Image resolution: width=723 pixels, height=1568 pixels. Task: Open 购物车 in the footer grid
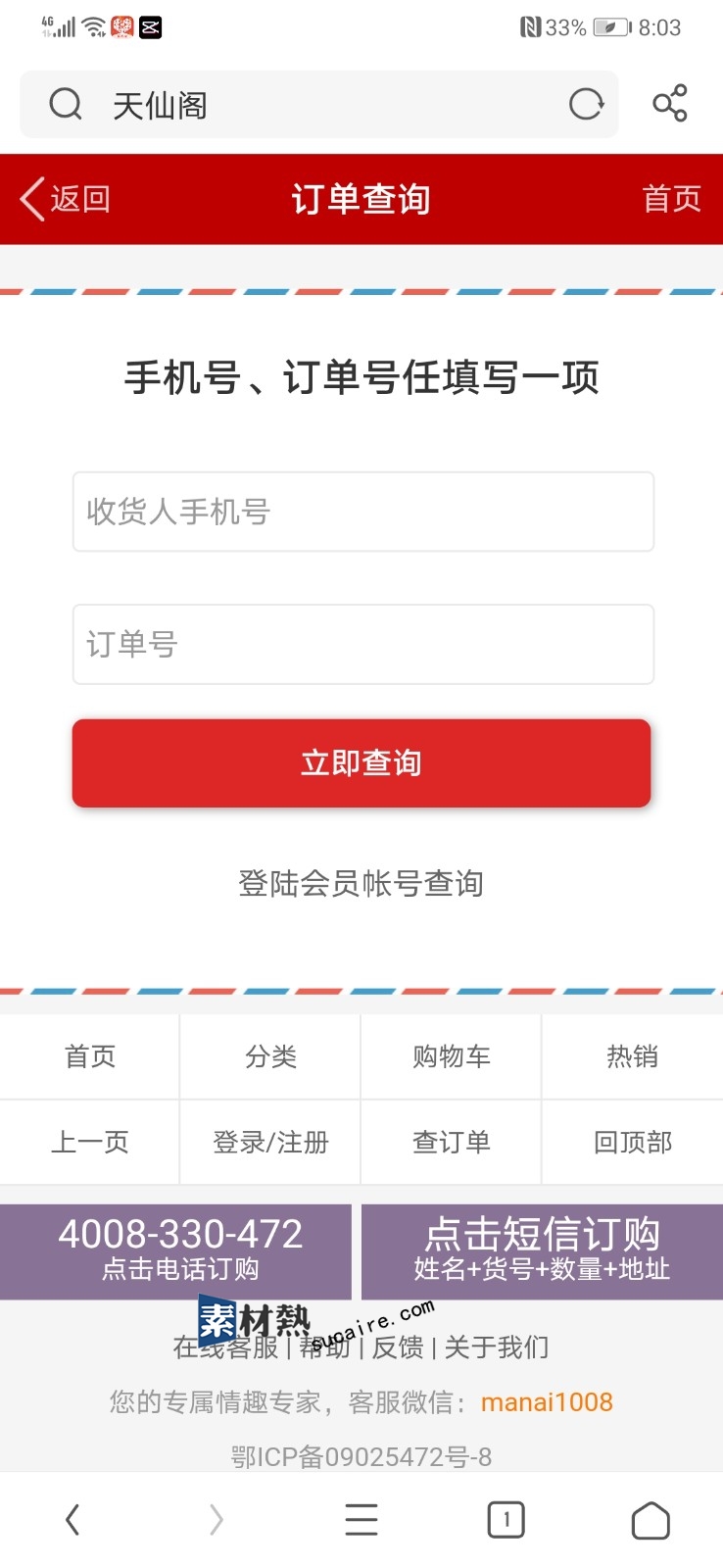[x=452, y=1056]
